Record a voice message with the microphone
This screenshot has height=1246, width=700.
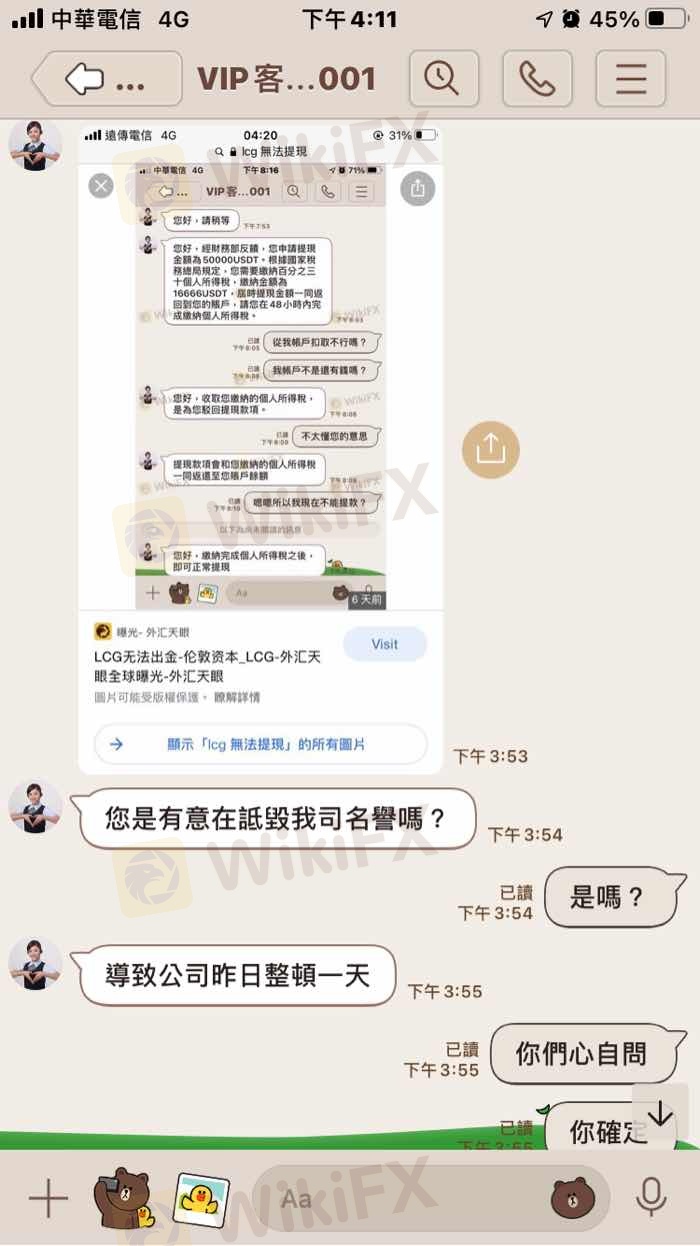tap(651, 1197)
